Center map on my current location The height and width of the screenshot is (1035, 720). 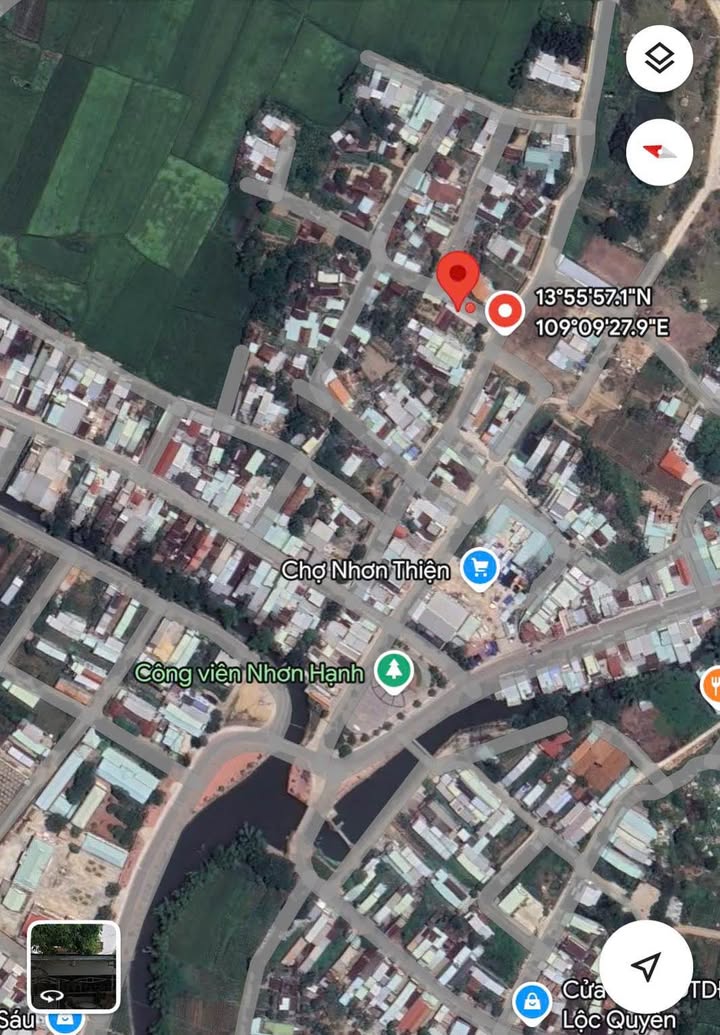646,966
